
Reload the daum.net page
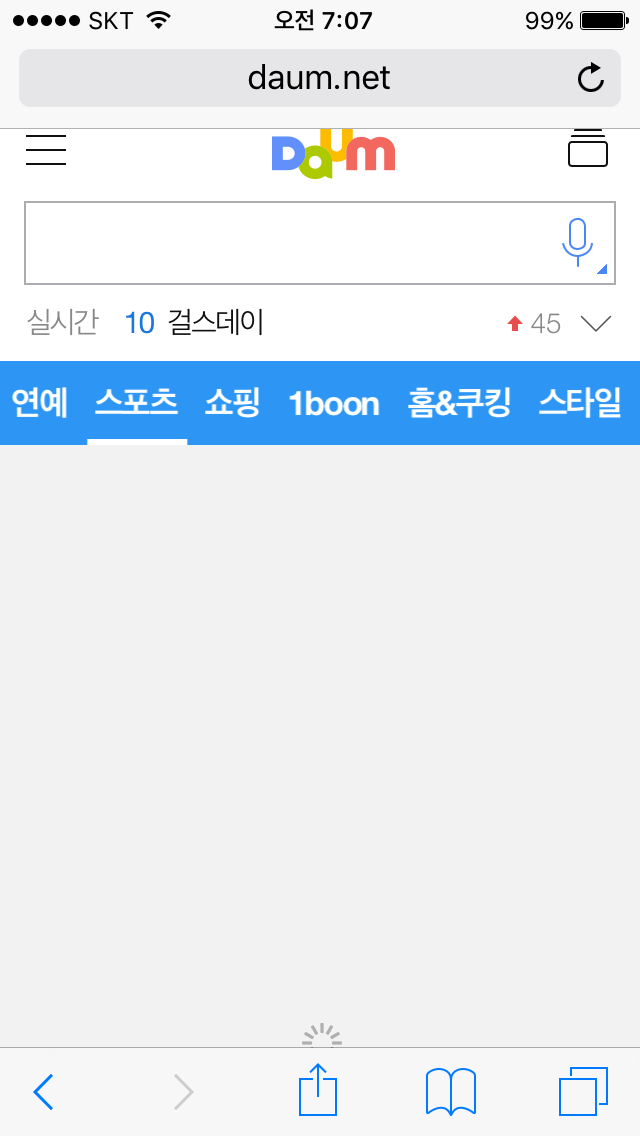(591, 78)
